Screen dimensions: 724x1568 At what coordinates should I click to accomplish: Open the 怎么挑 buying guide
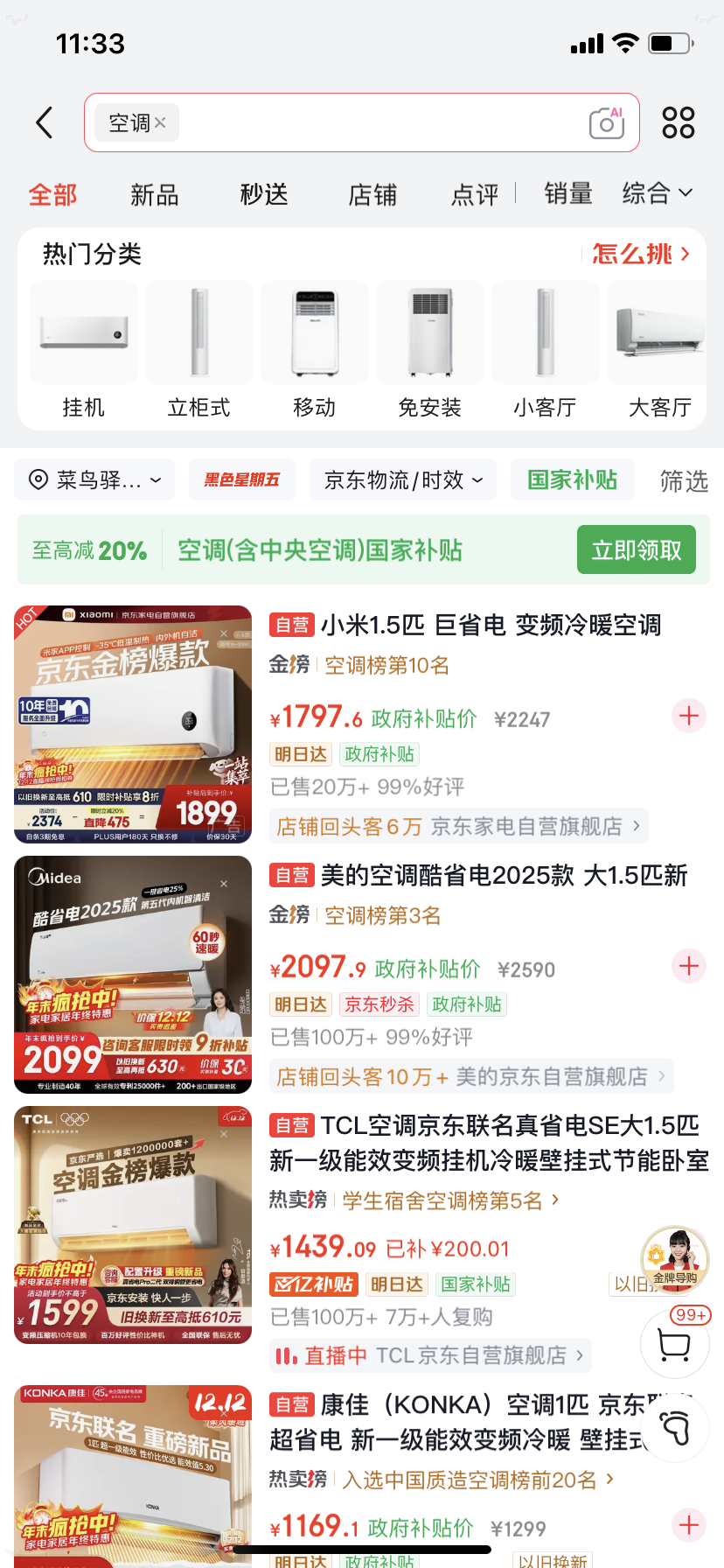(x=641, y=254)
